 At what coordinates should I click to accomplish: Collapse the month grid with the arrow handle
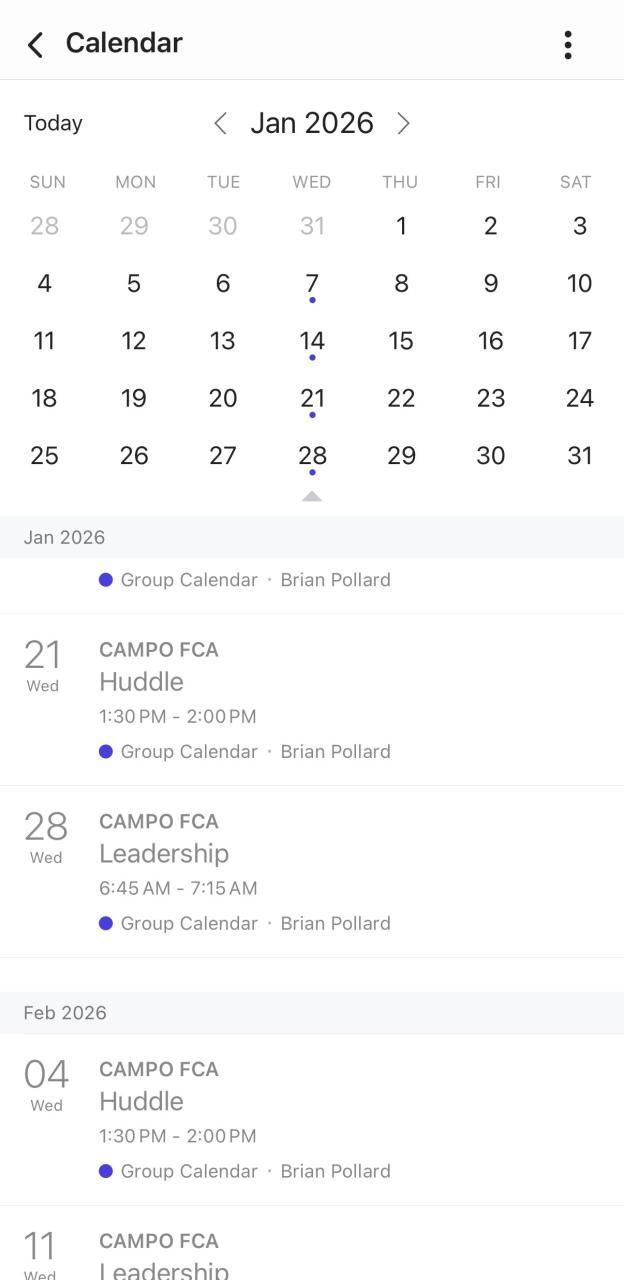312,496
